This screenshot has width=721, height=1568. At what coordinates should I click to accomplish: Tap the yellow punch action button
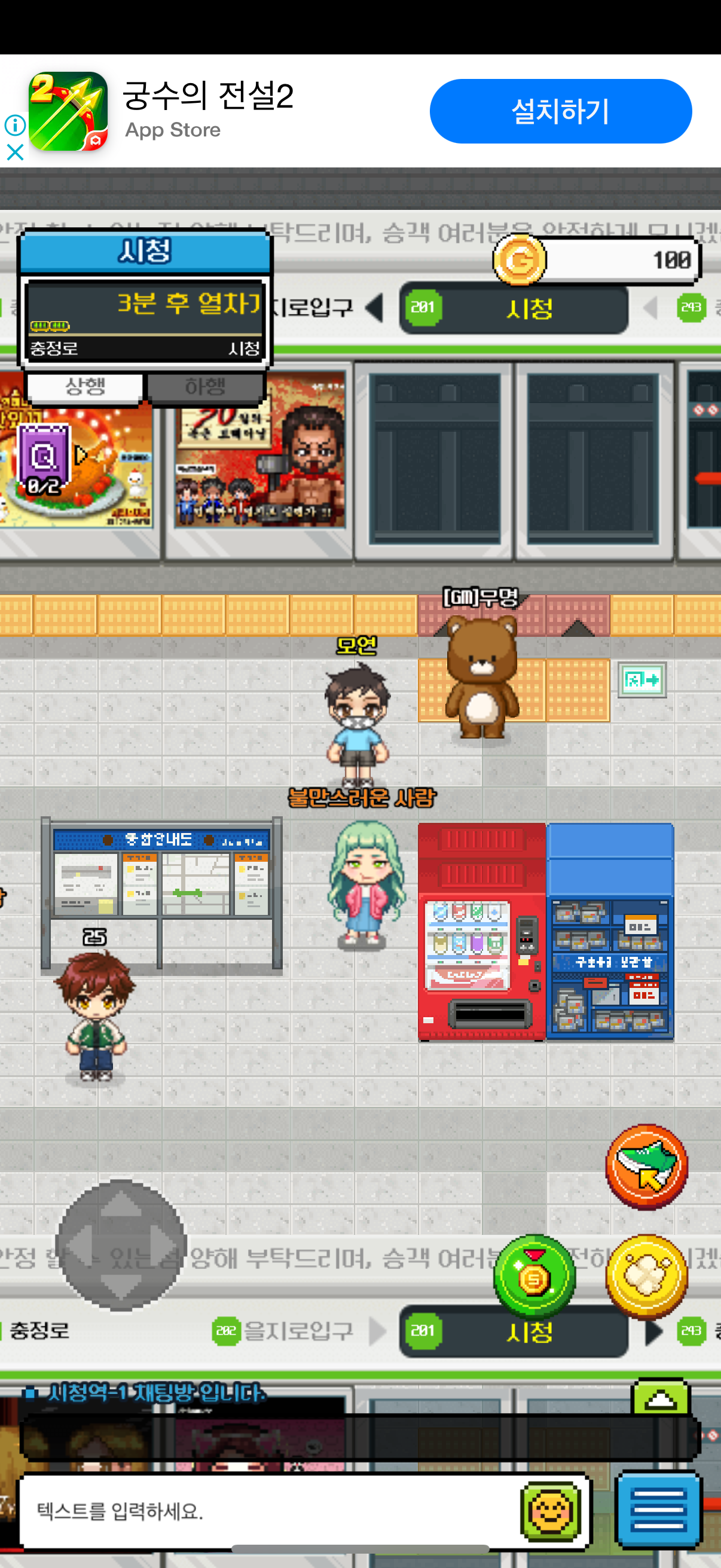(646, 1276)
